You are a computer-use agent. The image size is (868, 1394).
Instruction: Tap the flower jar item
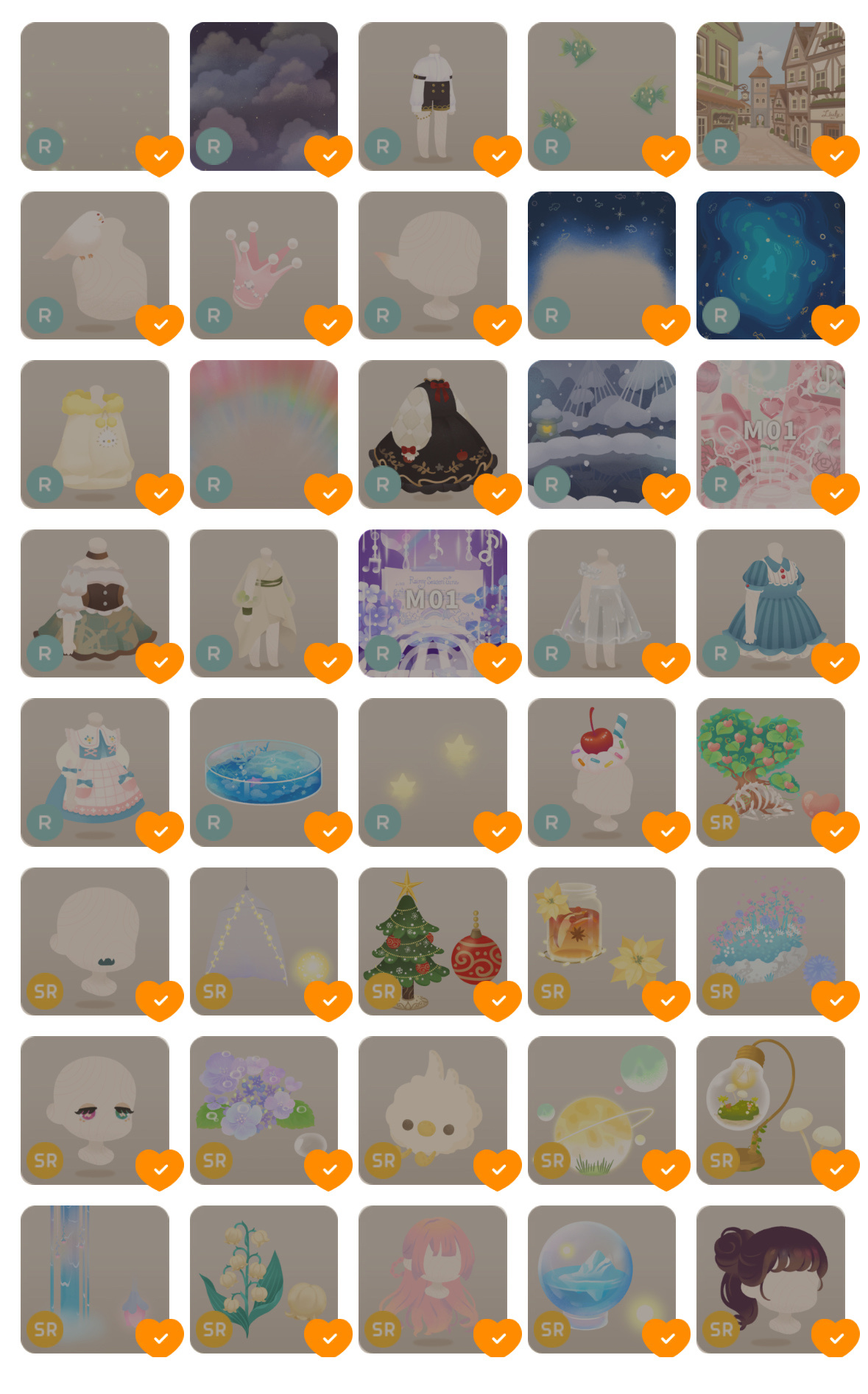[601, 940]
